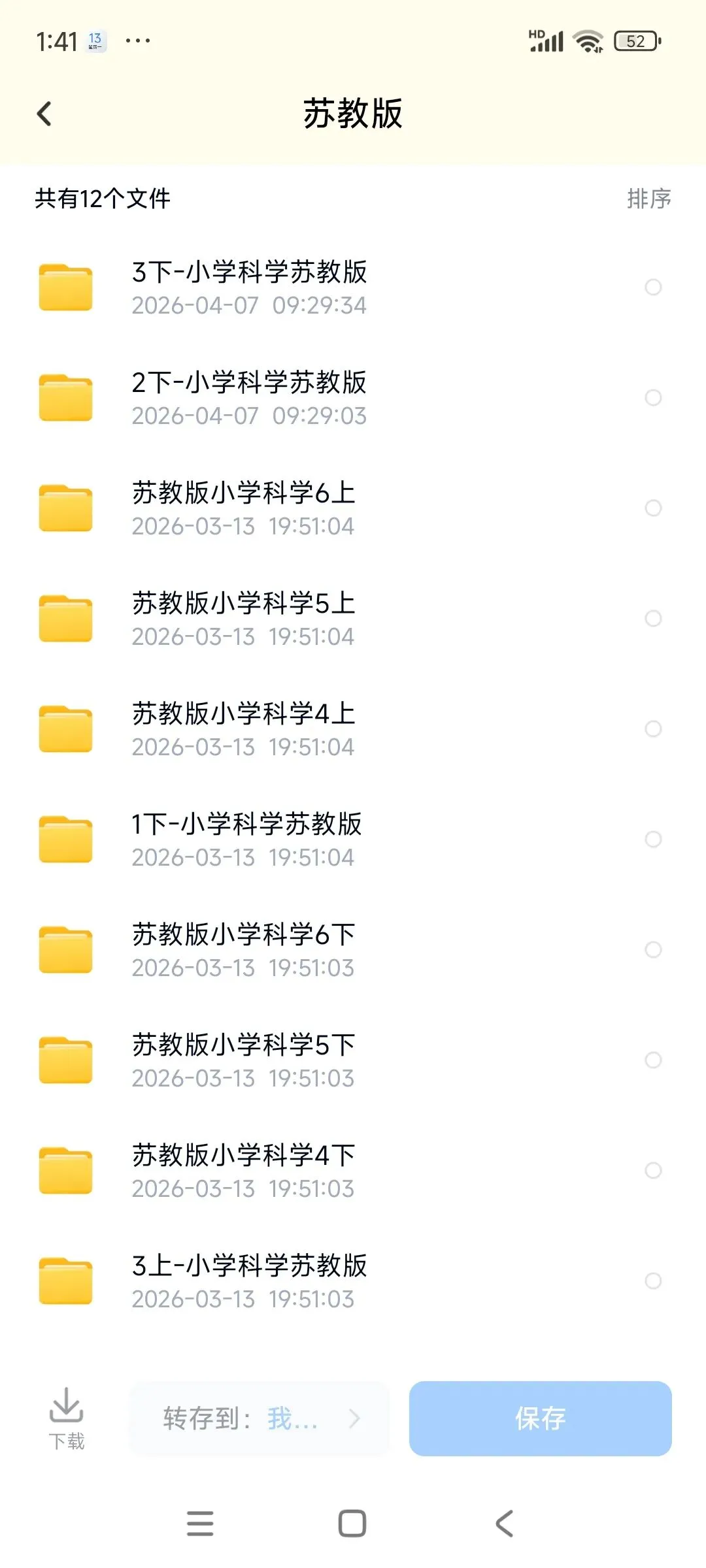
Task: Select the checkbox for 3上-小学科学苏教版
Action: pyautogui.click(x=653, y=1281)
